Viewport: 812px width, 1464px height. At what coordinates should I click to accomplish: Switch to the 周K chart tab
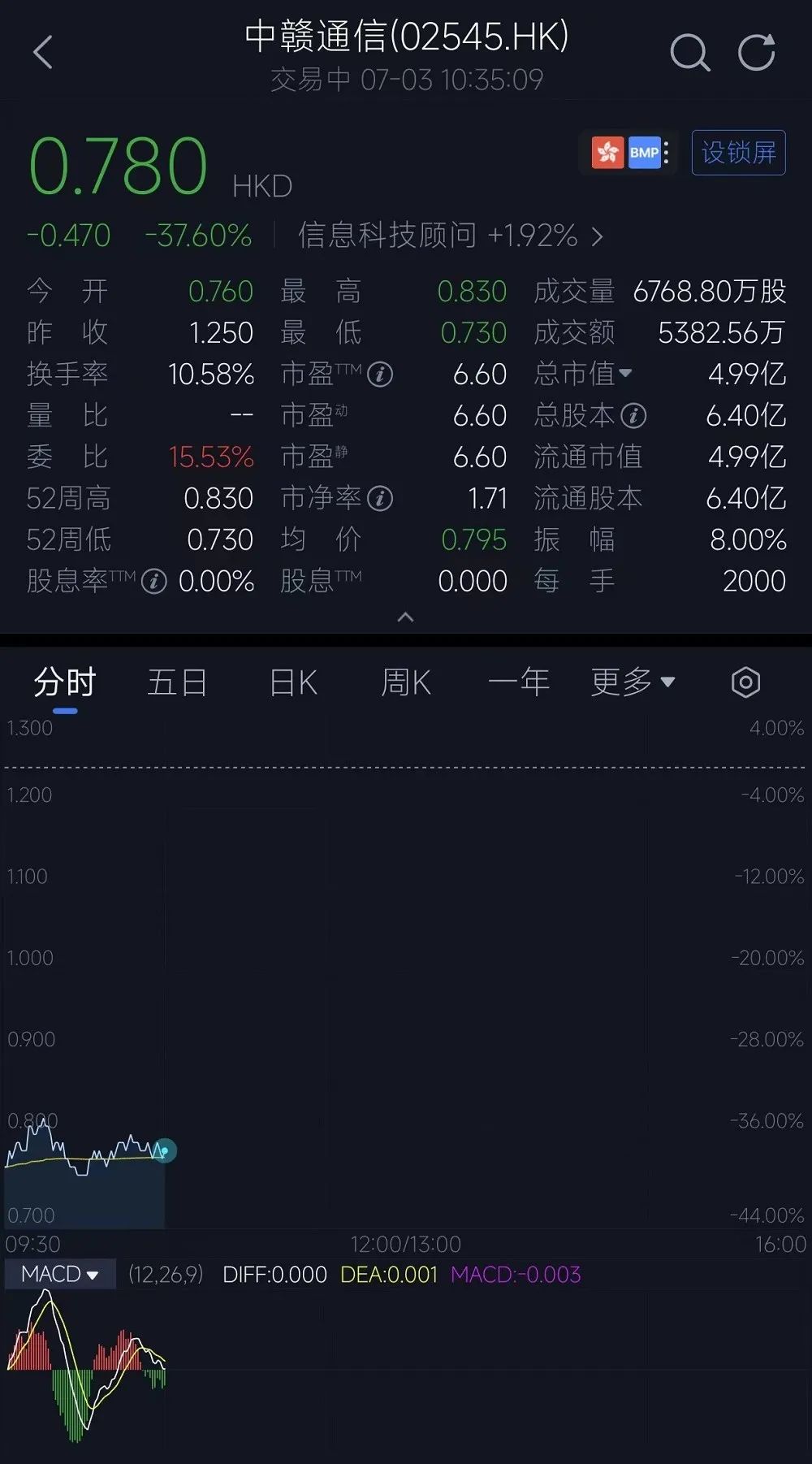coord(406,682)
